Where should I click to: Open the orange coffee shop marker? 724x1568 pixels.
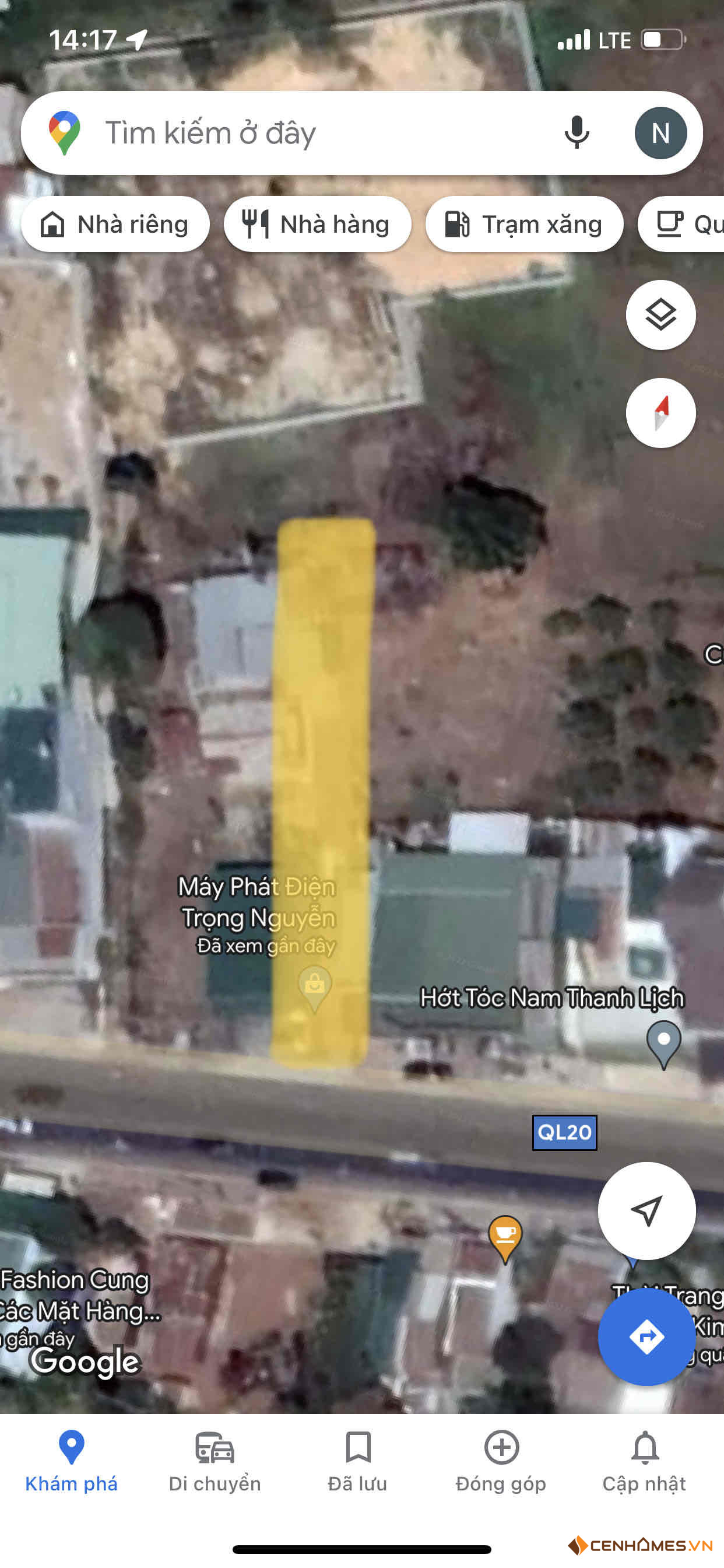click(505, 1238)
